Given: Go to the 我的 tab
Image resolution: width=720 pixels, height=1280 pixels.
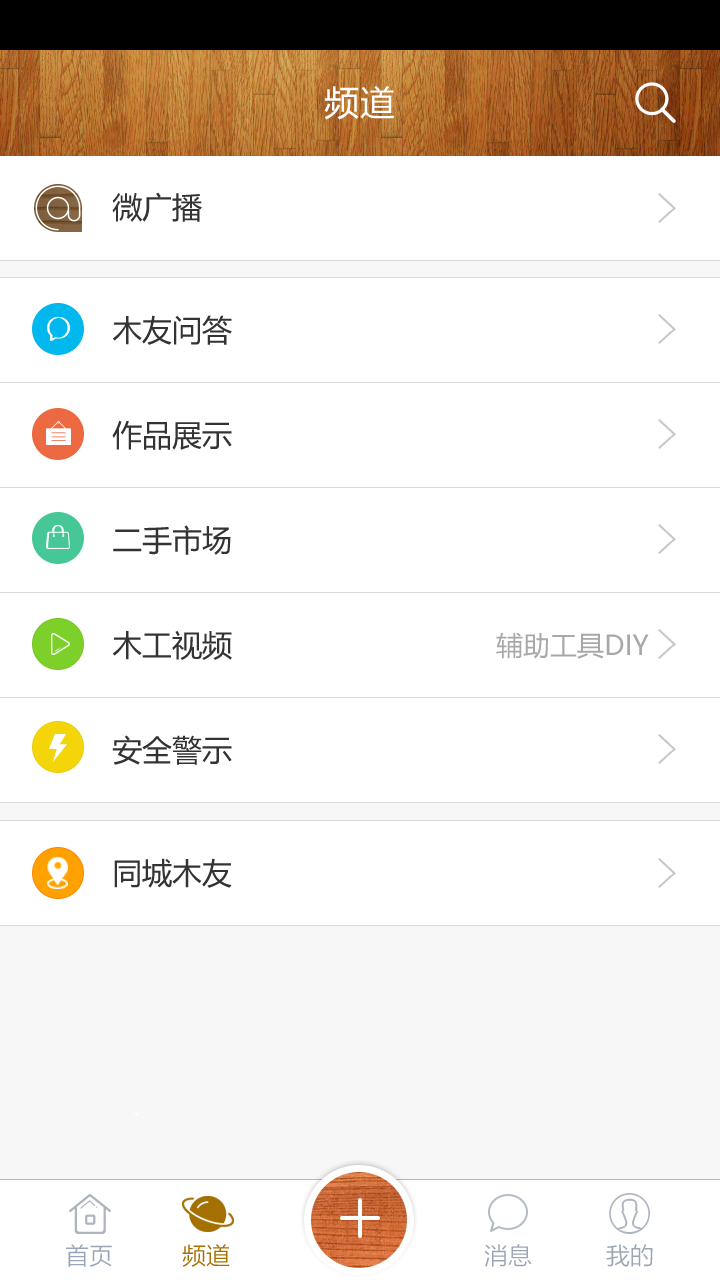Looking at the screenshot, I should coord(630,1231).
